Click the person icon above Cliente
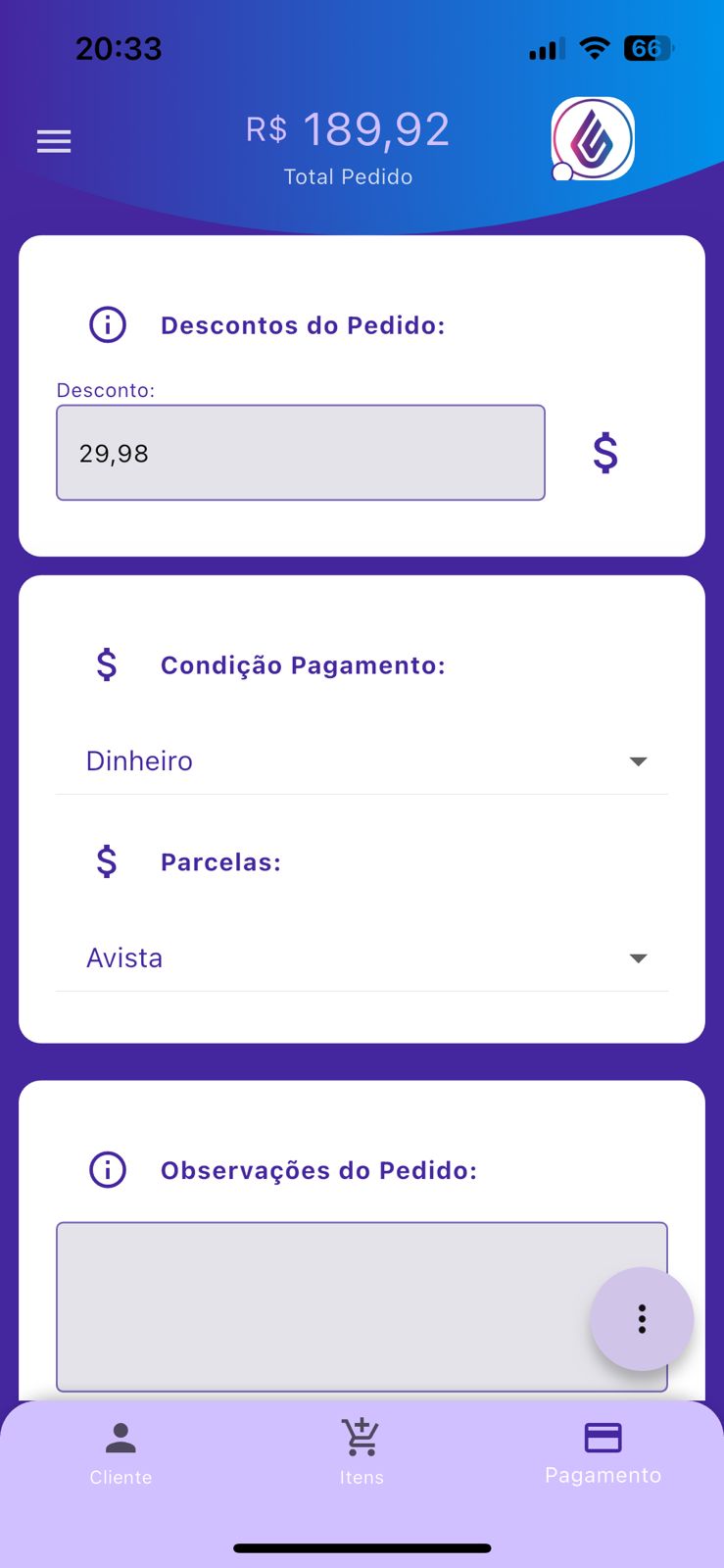This screenshot has width=724, height=1568. tap(121, 1437)
